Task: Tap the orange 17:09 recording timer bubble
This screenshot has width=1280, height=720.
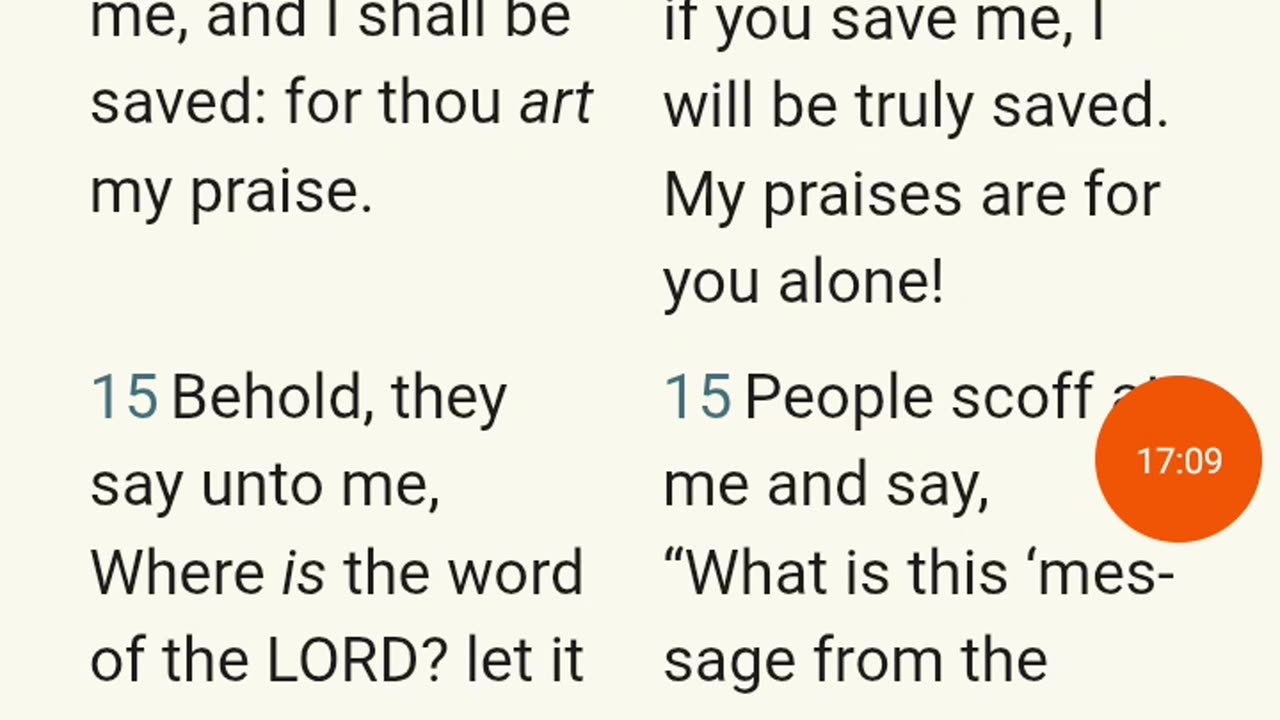Action: [1178, 460]
